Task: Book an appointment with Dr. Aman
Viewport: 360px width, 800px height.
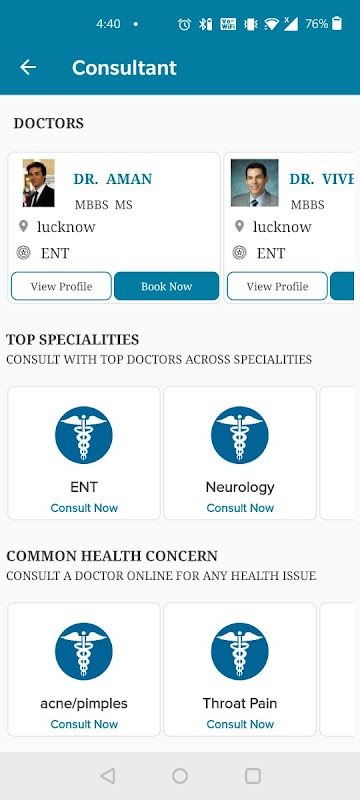Action: pos(167,286)
